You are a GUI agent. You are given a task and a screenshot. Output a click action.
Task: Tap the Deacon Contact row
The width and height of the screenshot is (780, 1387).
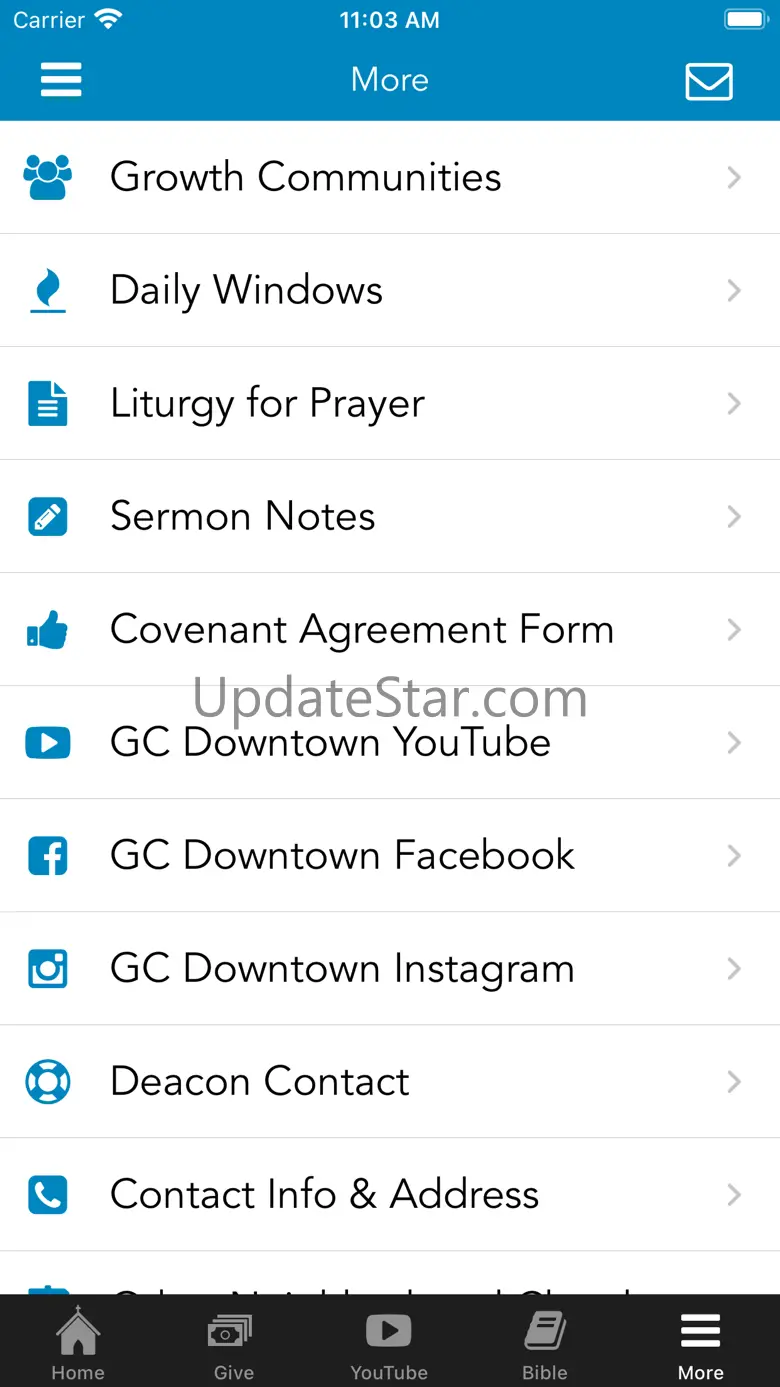click(390, 1082)
